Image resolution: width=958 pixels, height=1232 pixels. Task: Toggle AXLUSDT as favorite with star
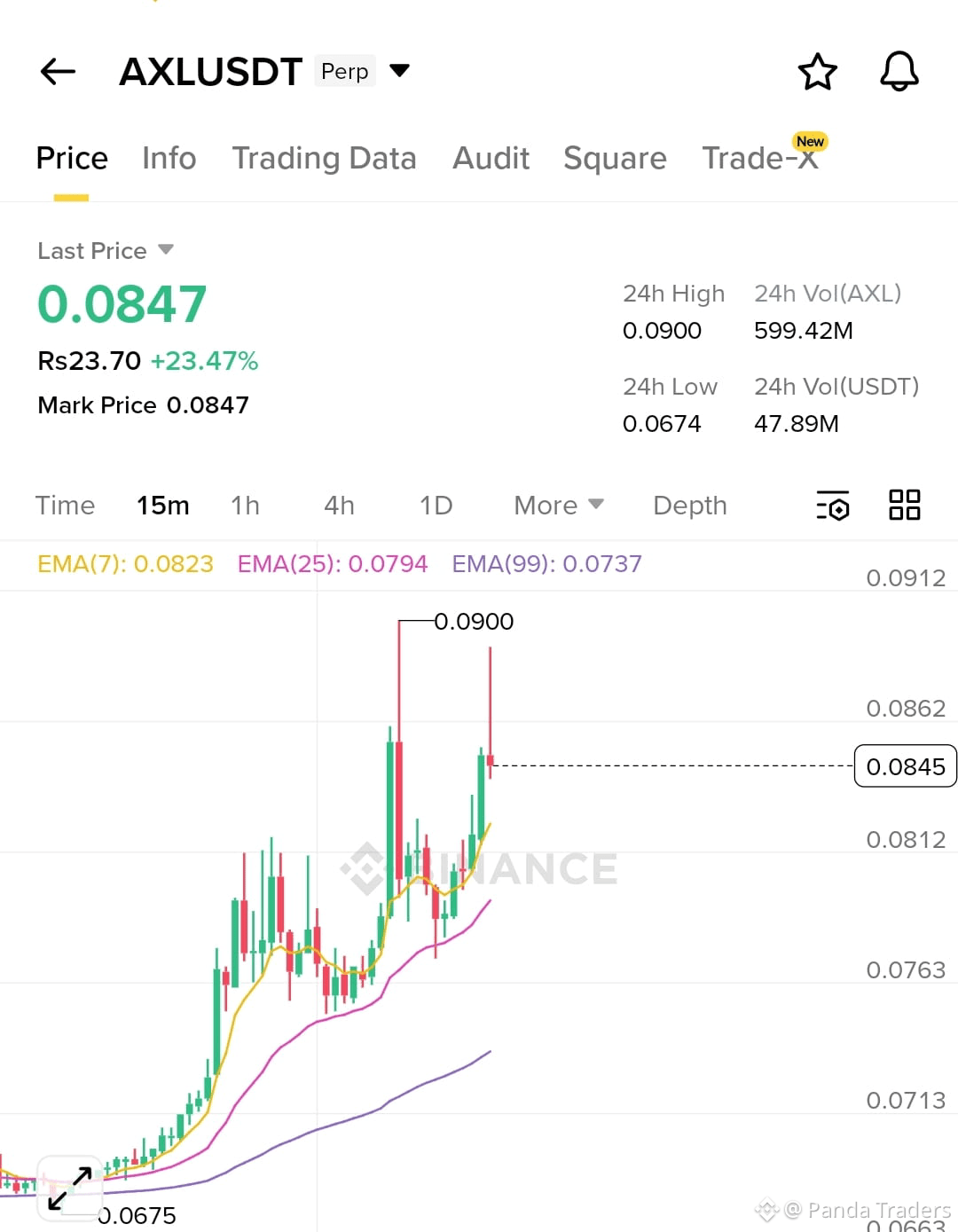tap(817, 72)
